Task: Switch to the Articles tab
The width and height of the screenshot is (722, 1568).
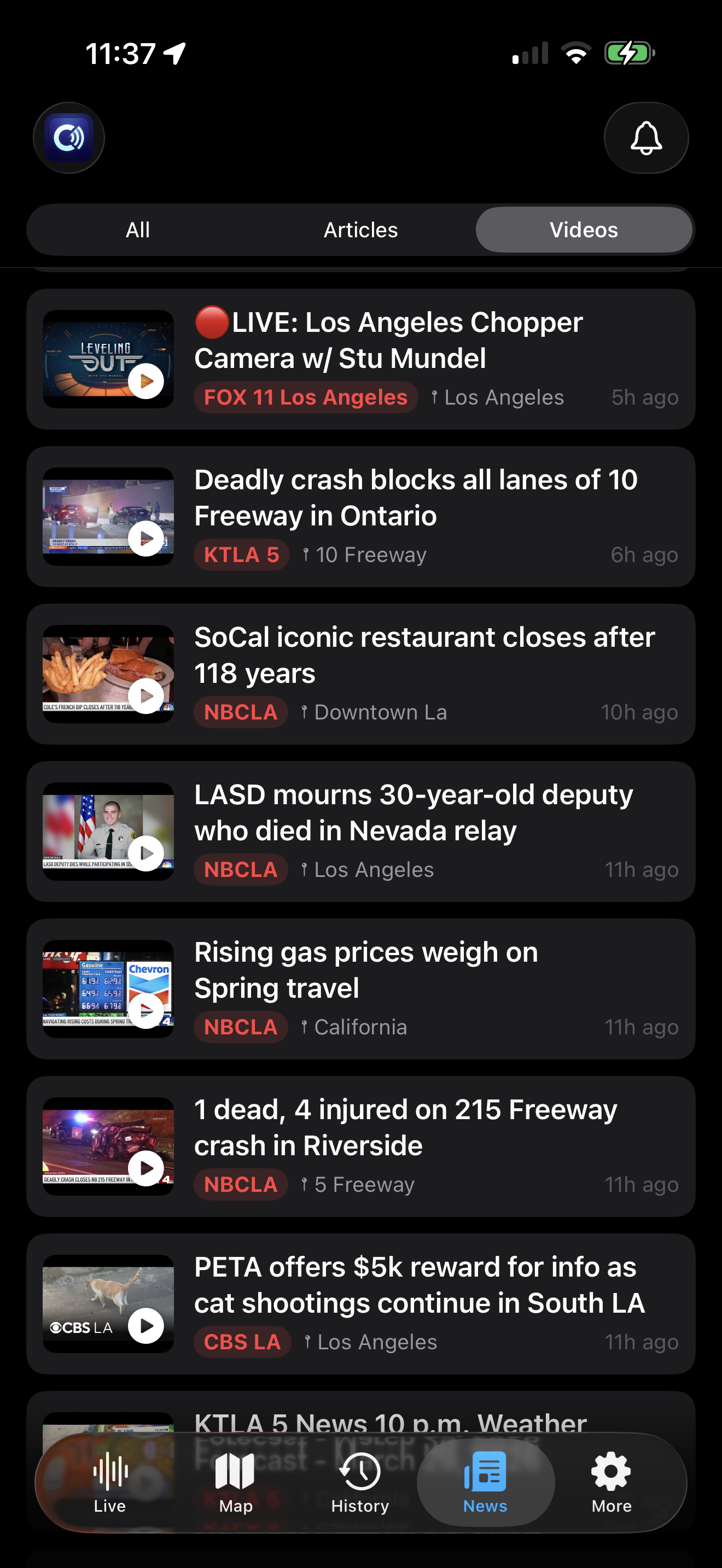Action: (360, 230)
